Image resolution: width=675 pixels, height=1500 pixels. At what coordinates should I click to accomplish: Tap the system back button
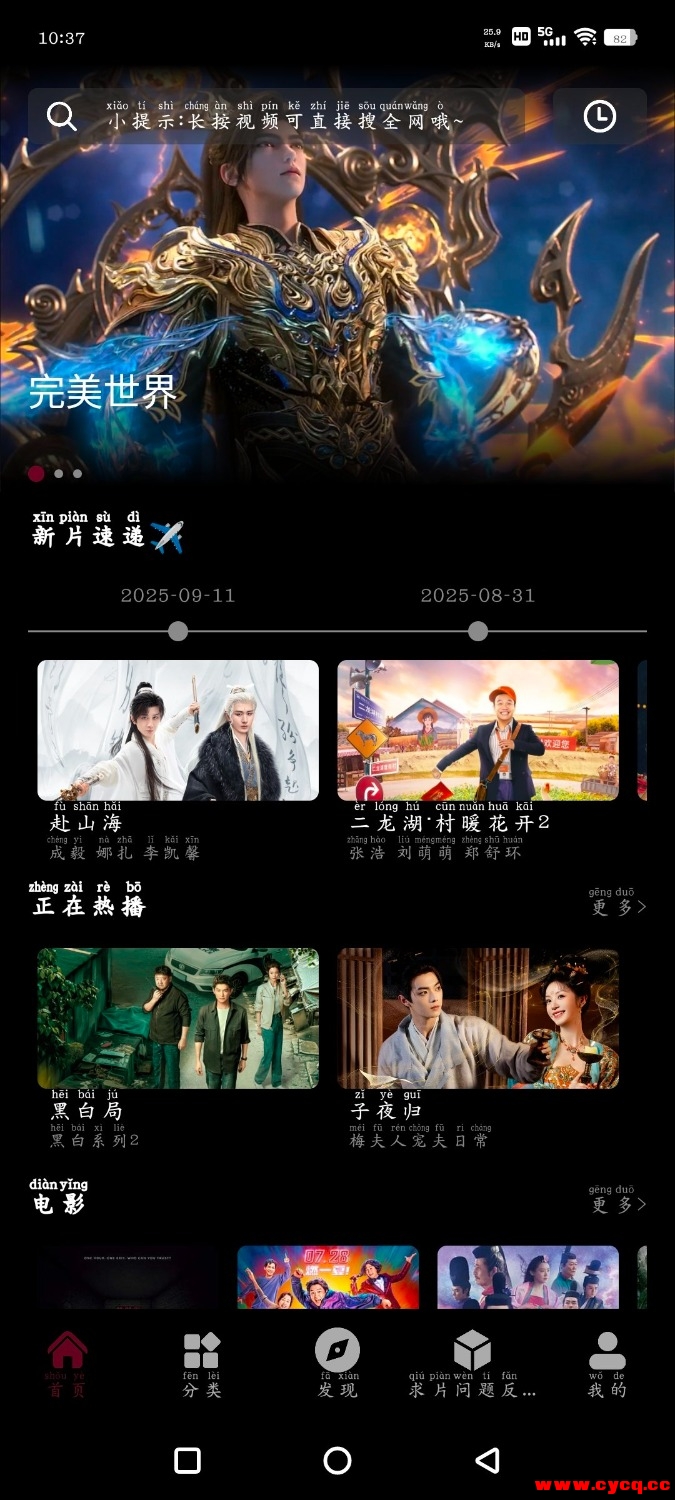[487, 1460]
